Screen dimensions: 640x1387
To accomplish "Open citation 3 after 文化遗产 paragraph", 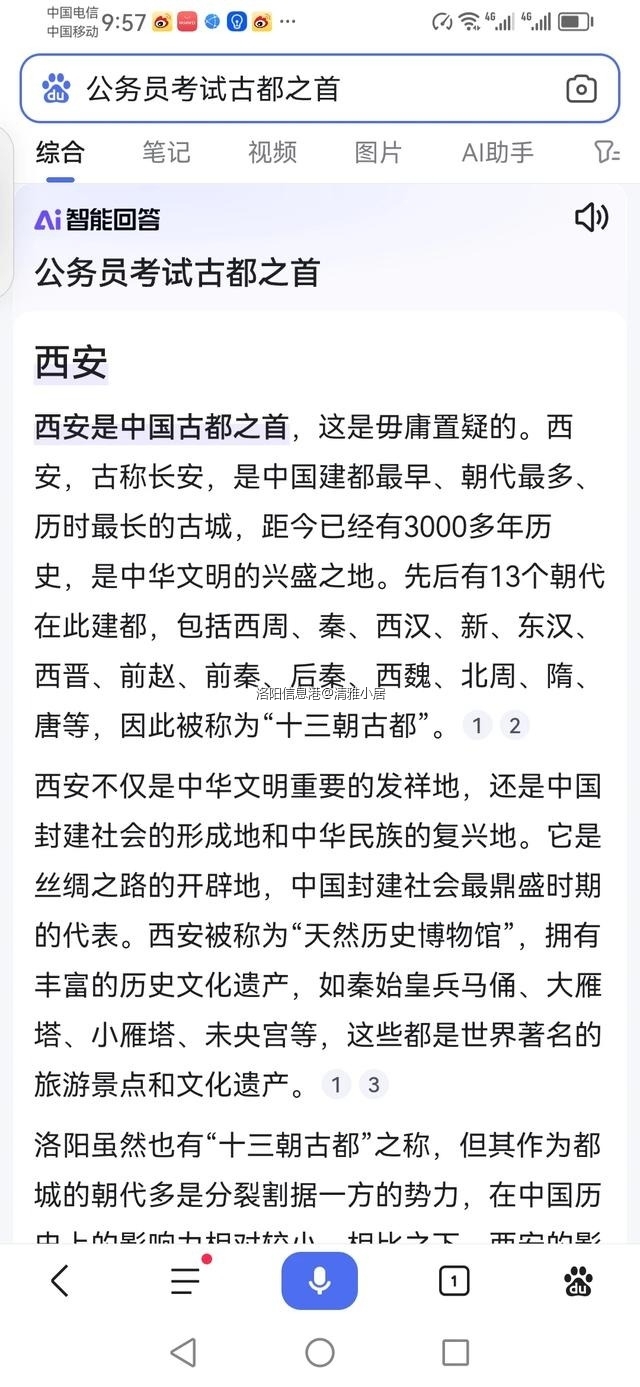I will pyautogui.click(x=373, y=1085).
